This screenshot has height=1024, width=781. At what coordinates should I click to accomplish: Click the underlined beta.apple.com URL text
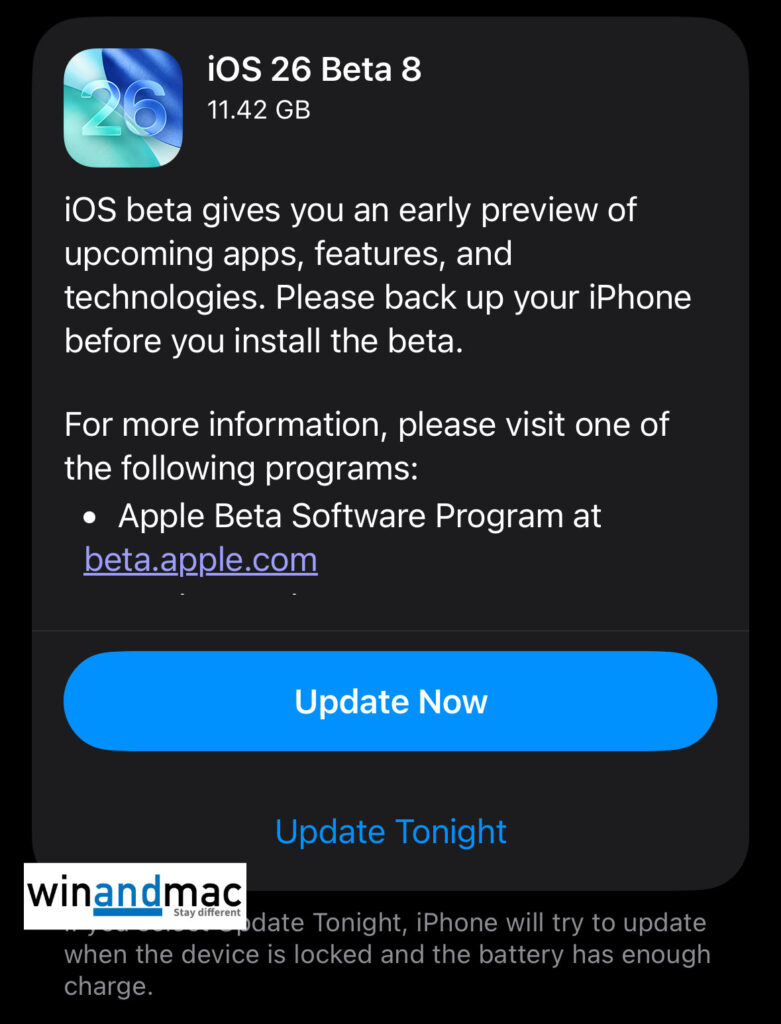[200, 560]
